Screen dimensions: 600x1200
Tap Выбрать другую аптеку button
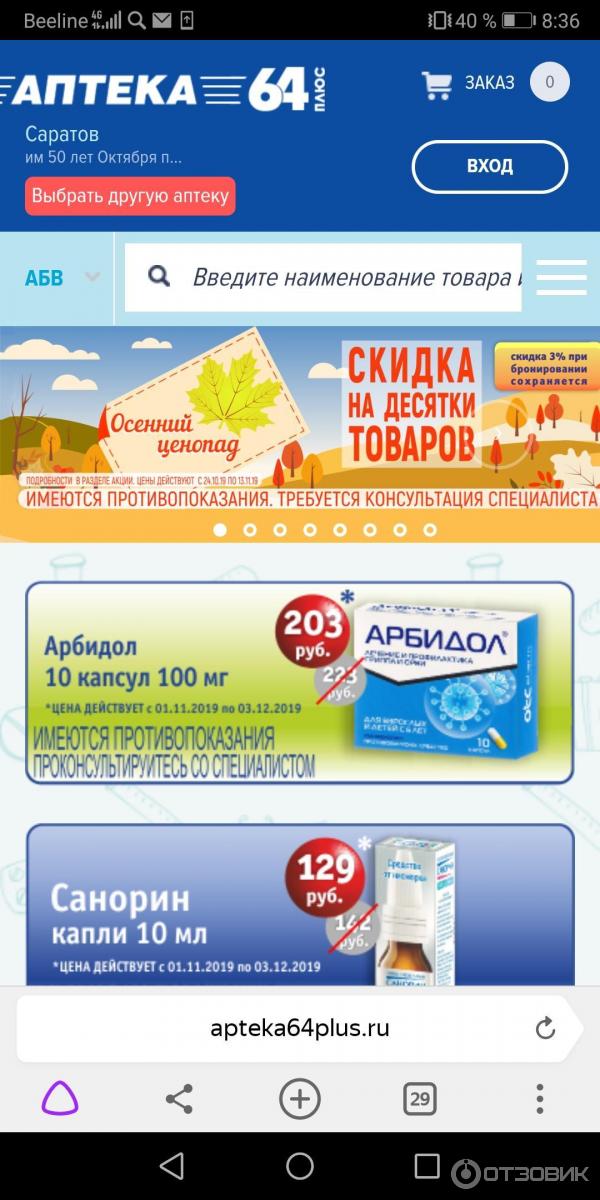point(130,196)
